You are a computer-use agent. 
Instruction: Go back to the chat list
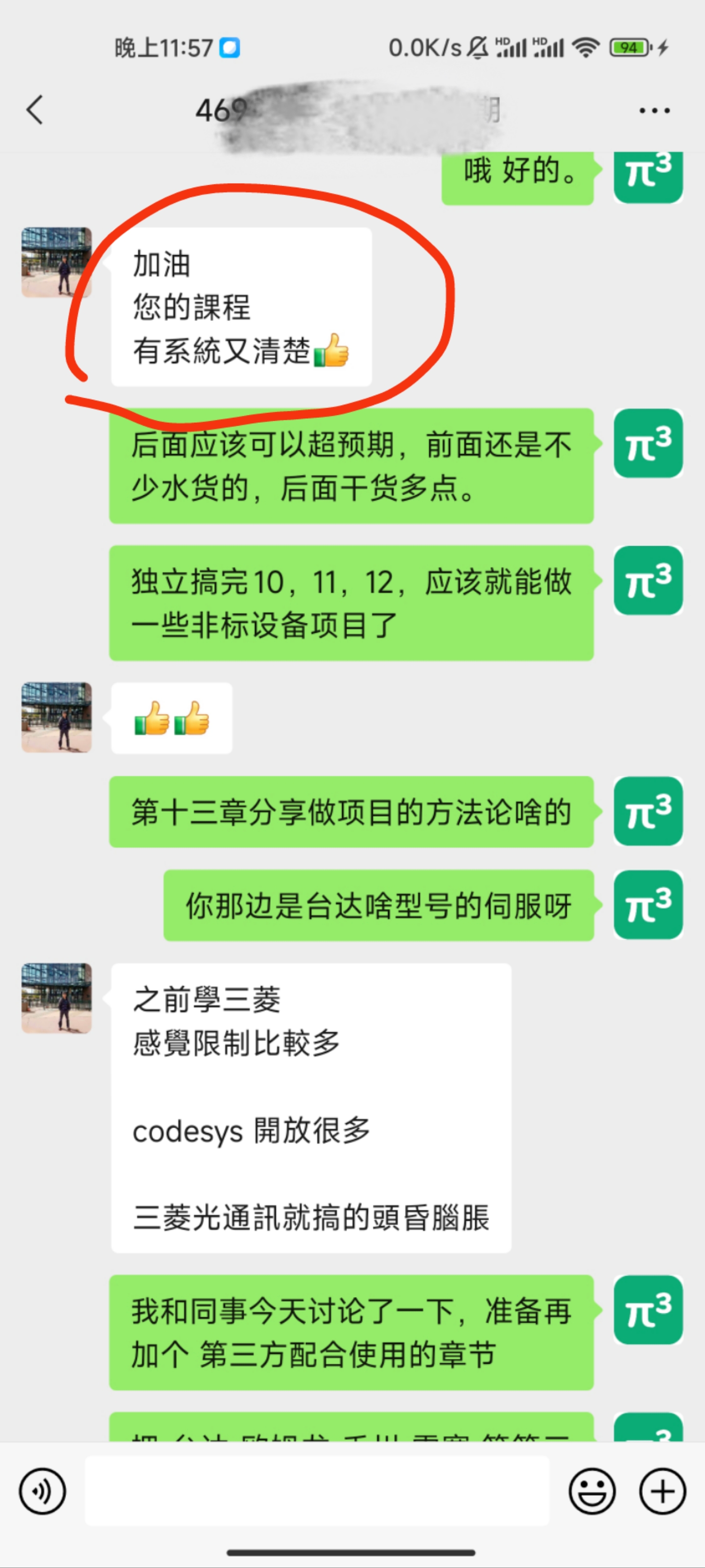(35, 110)
